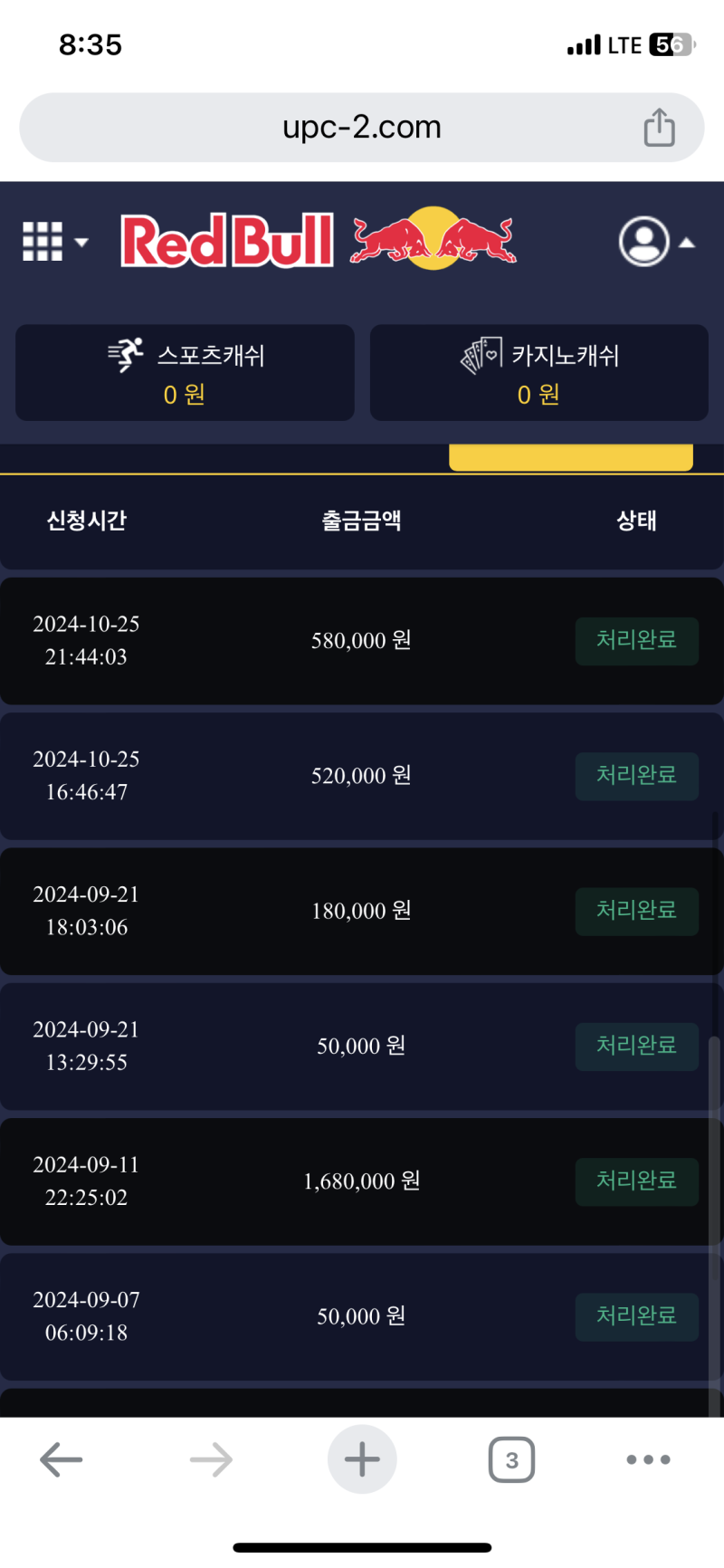Open a new browser tab

(362, 1459)
